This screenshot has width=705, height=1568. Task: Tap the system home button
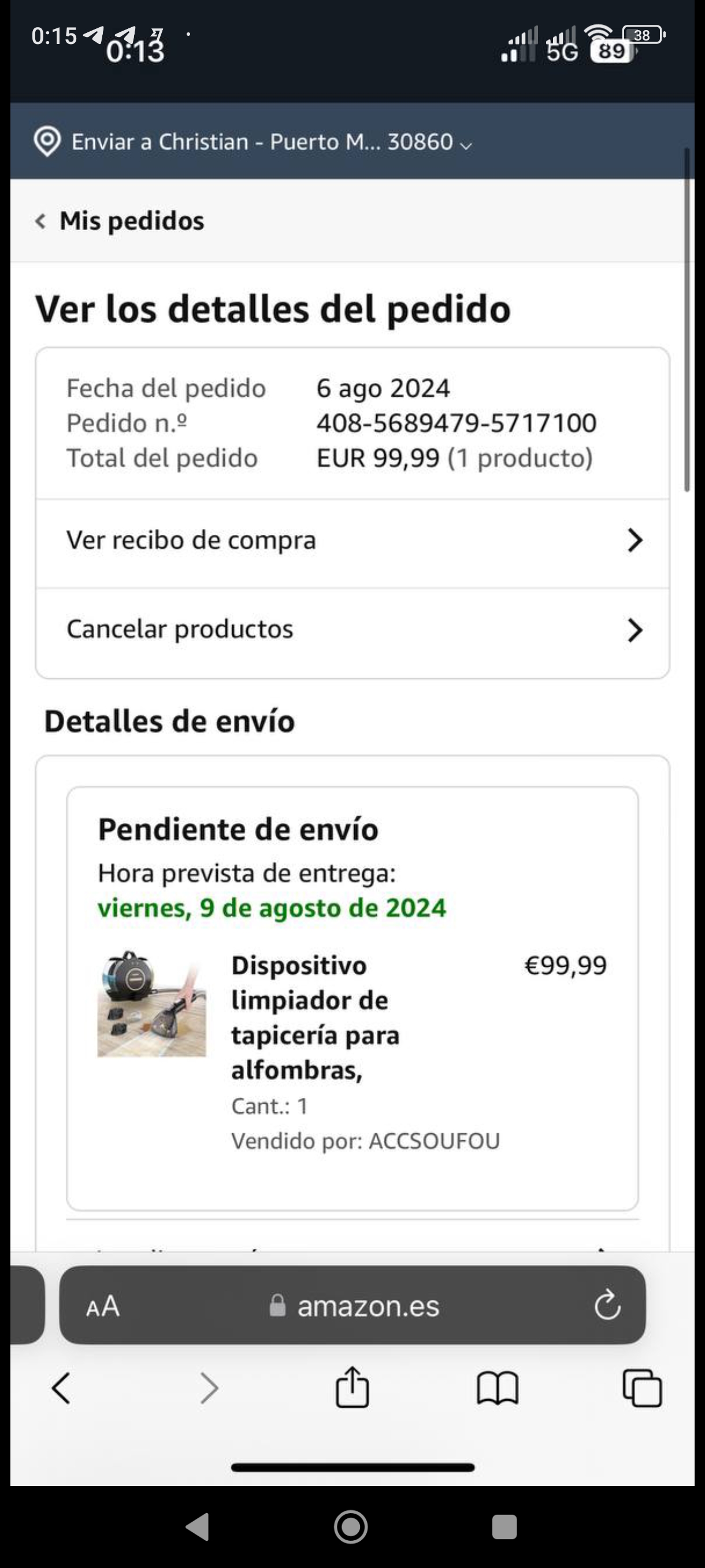[x=351, y=1526]
